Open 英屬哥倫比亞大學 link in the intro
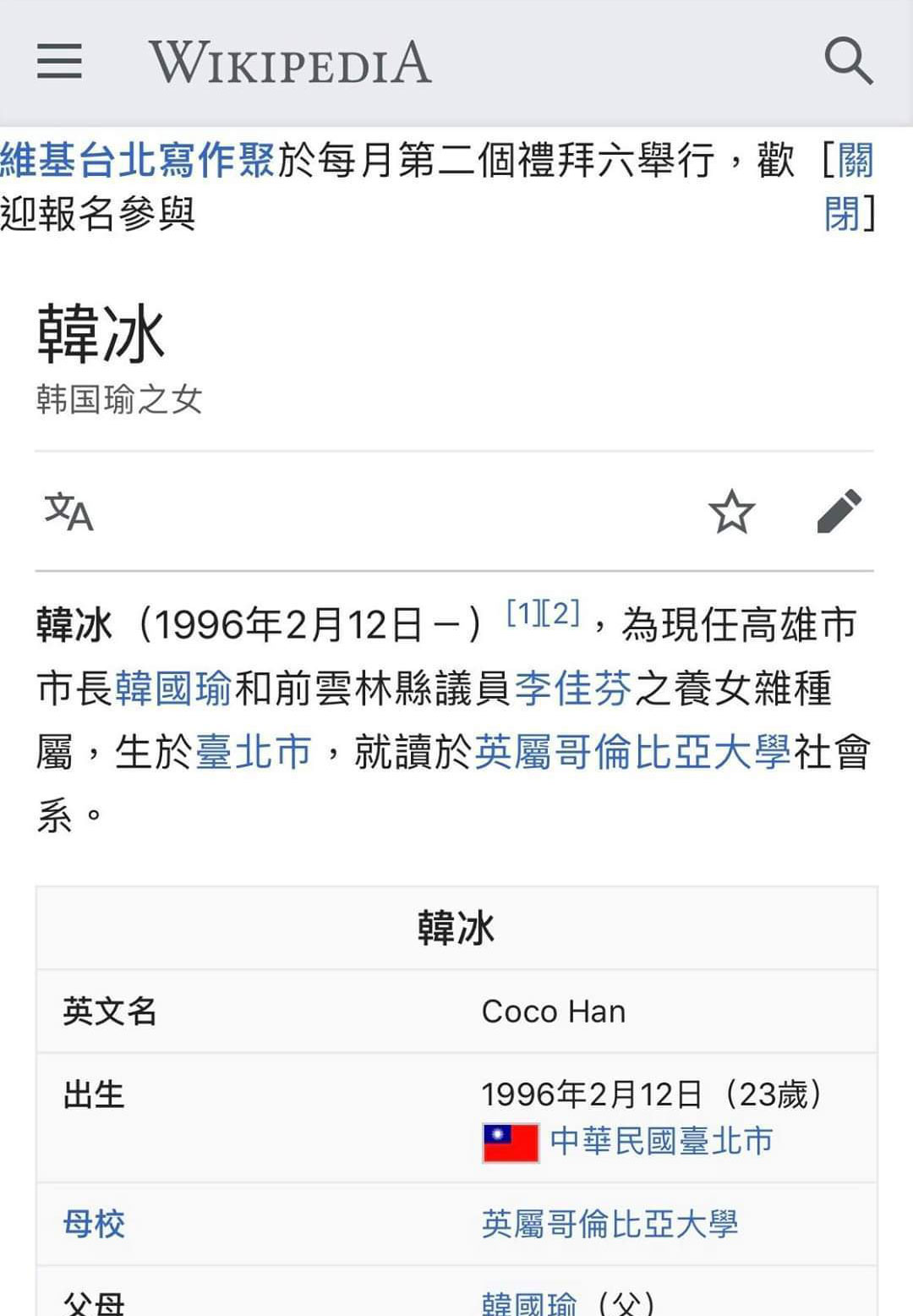 (632, 752)
